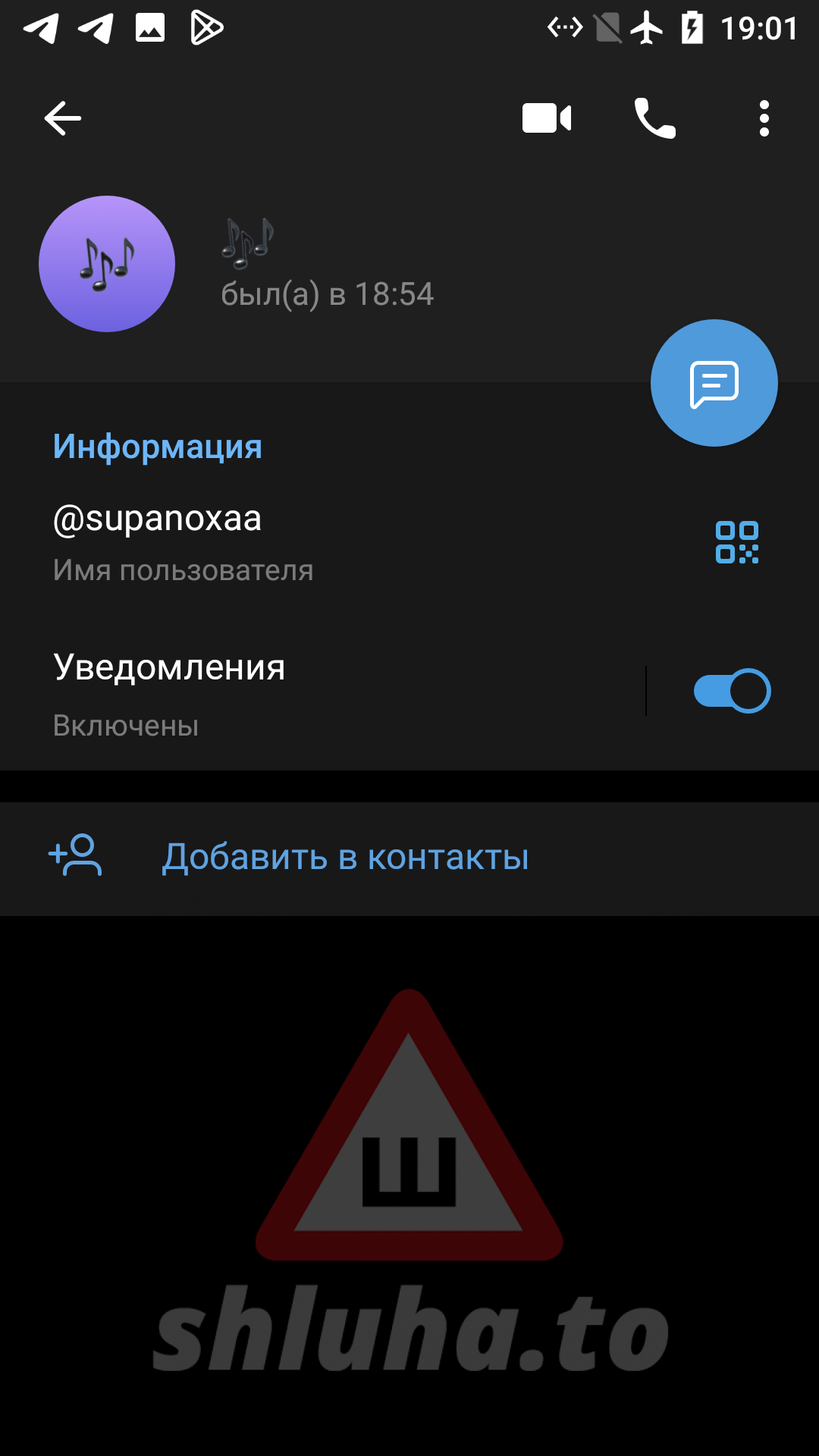Open the three-dot overflow menu
This screenshot has width=819, height=1456.
pos(764,118)
